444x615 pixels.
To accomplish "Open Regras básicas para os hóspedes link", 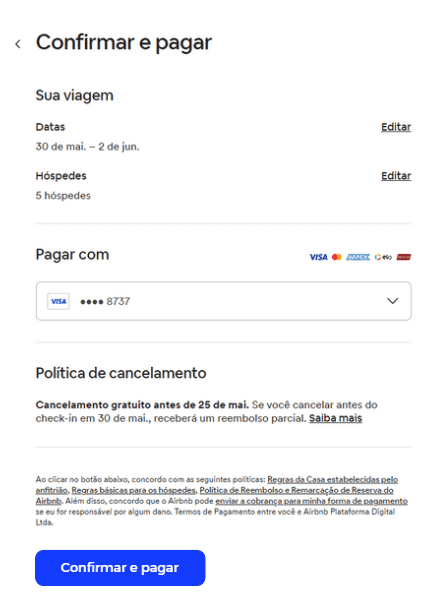I will (133, 490).
